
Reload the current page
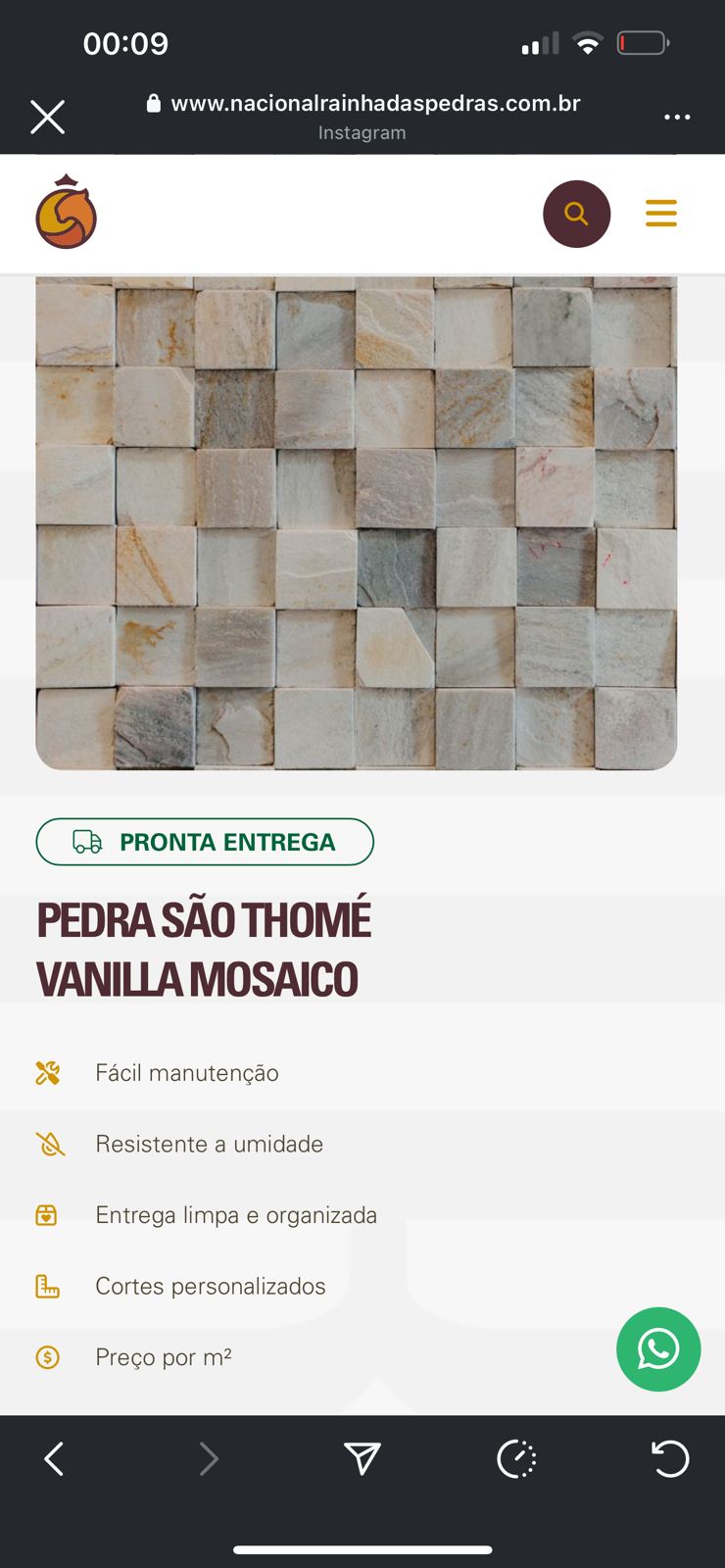pos(670,1459)
